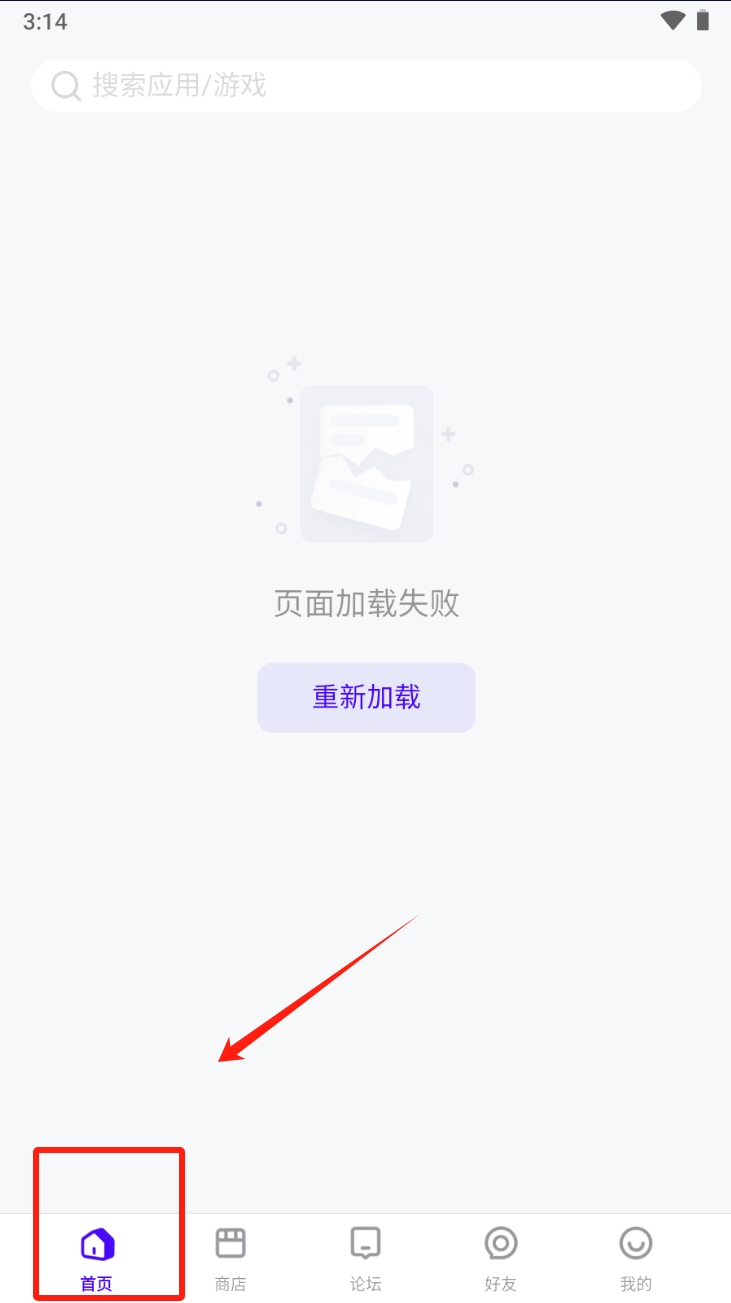The image size is (731, 1303).
Task: Open the 商店 tab
Action: click(231, 1258)
